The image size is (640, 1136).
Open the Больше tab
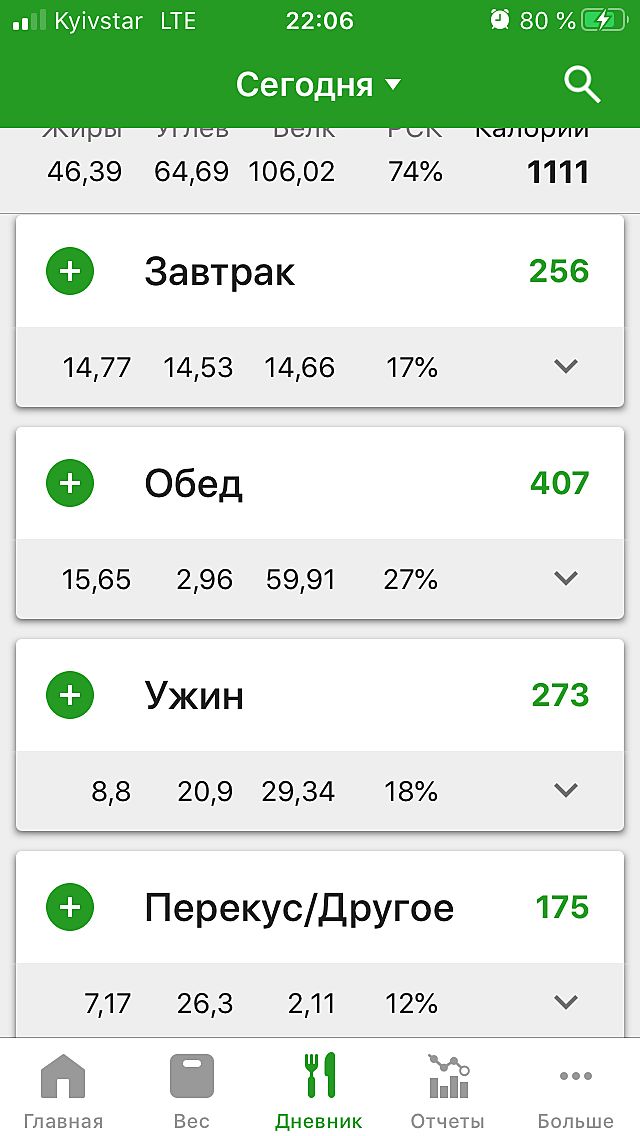coord(575,1090)
